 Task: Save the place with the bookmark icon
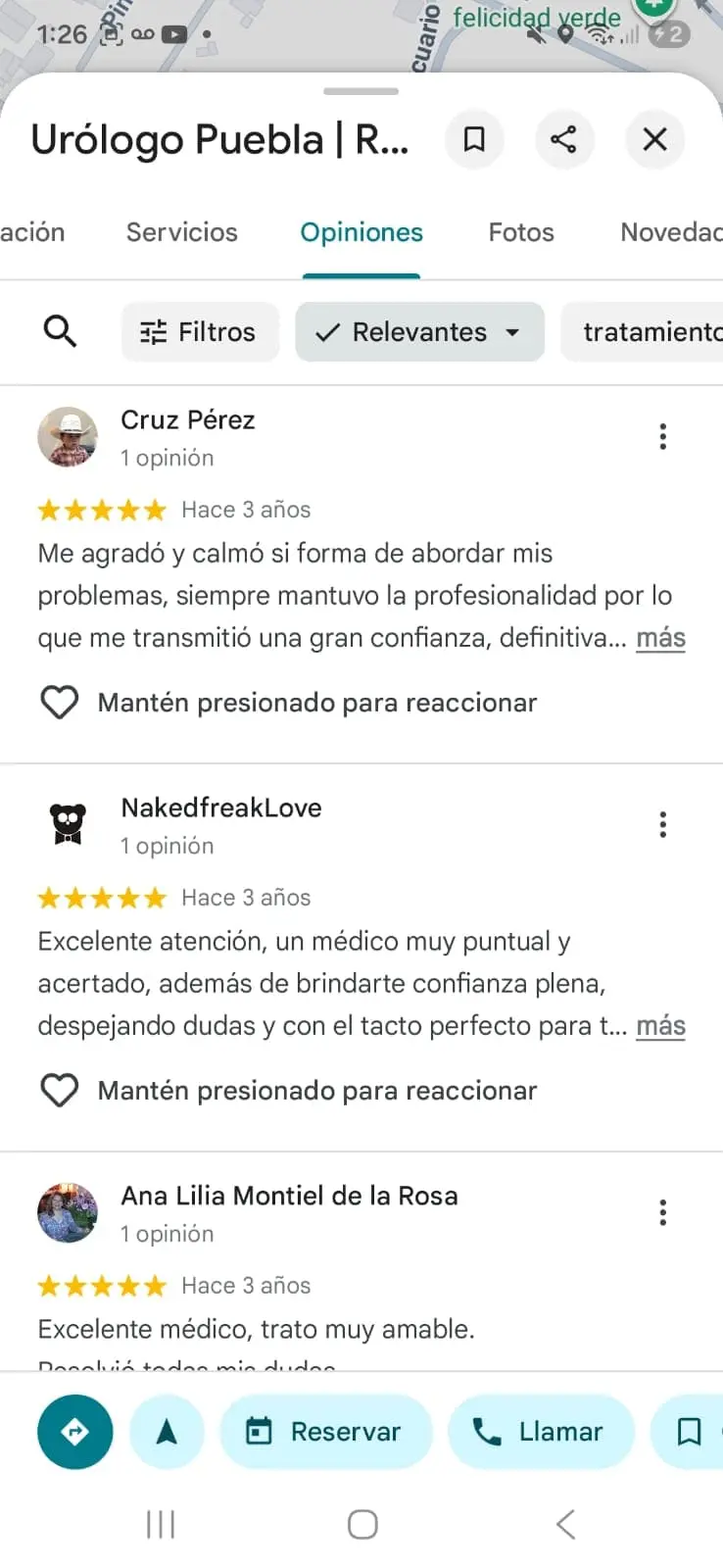click(474, 139)
